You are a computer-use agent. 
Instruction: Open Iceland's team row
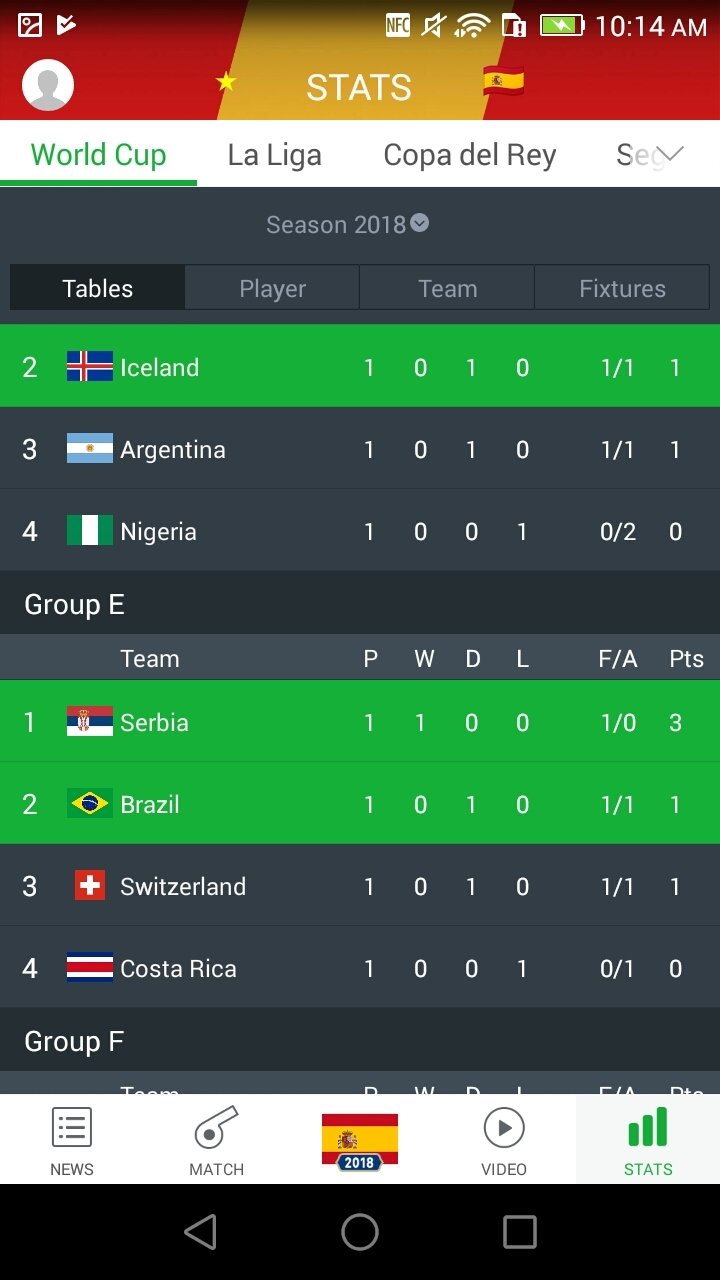tap(360, 367)
